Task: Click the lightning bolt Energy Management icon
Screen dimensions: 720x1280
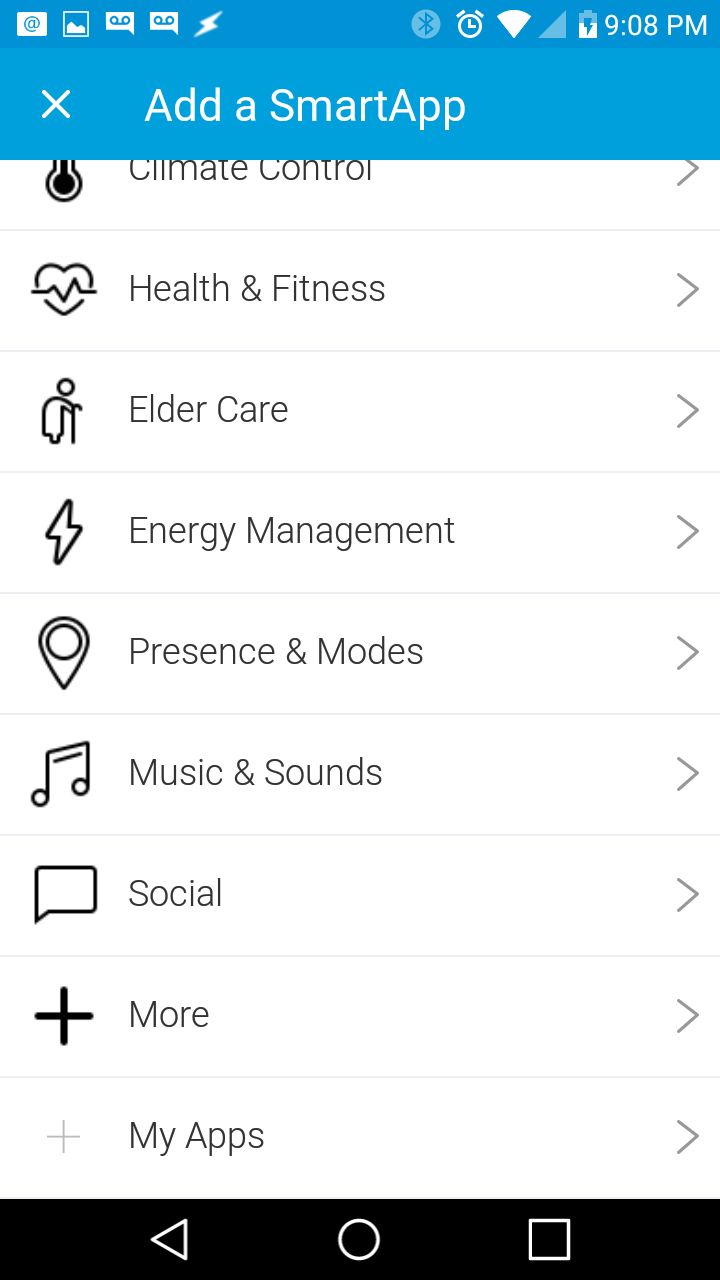Action: tap(63, 531)
